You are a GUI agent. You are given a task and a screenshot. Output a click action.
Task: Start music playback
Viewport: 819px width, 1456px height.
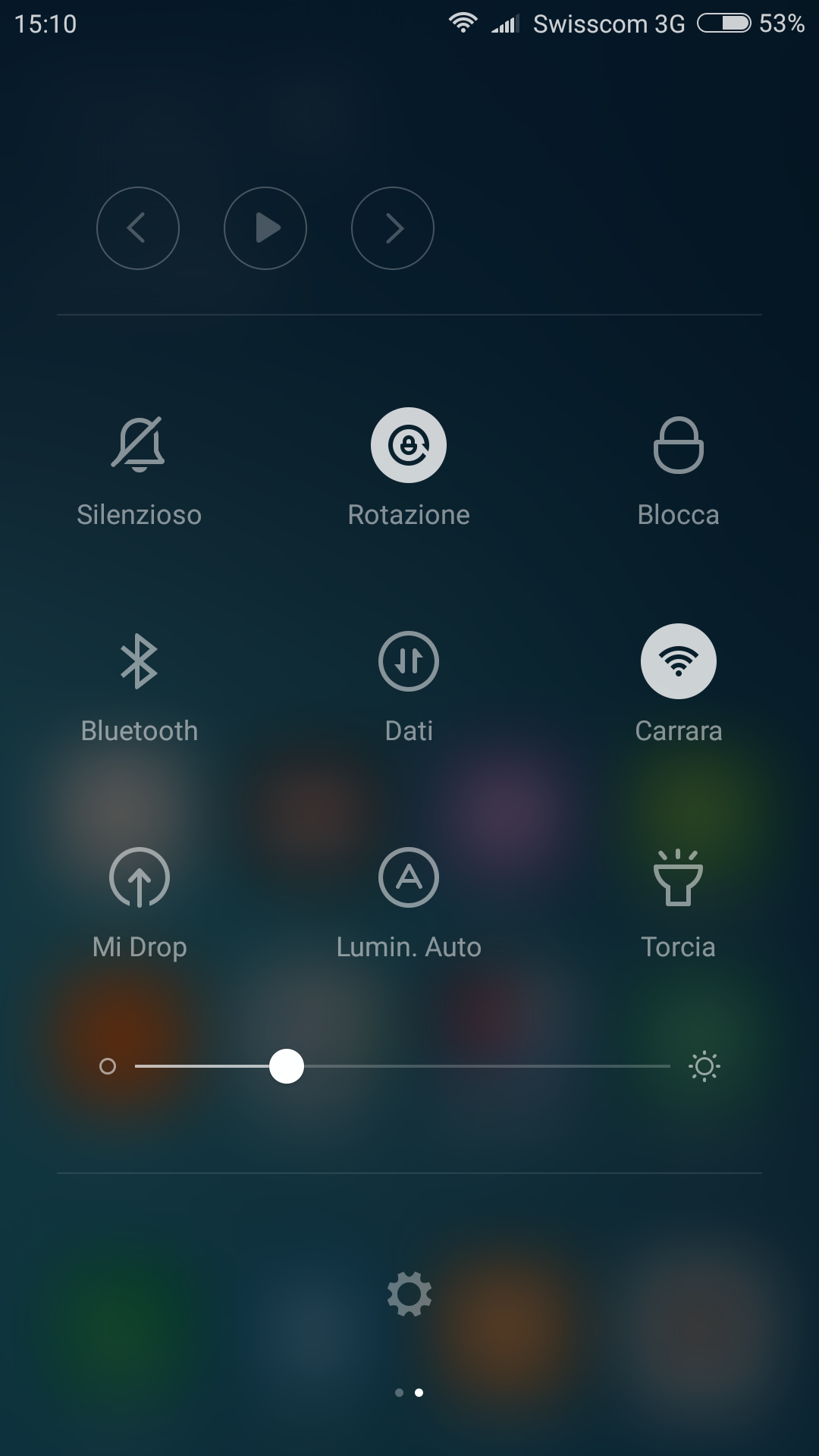265,228
